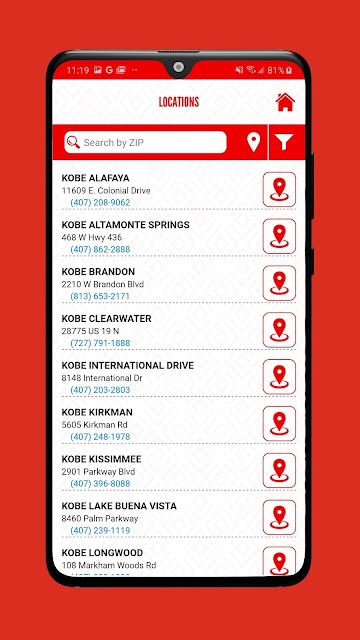Dial (407) 239-1119 for Lake Buena Vista
The height and width of the screenshot is (640, 360).
pos(100,531)
